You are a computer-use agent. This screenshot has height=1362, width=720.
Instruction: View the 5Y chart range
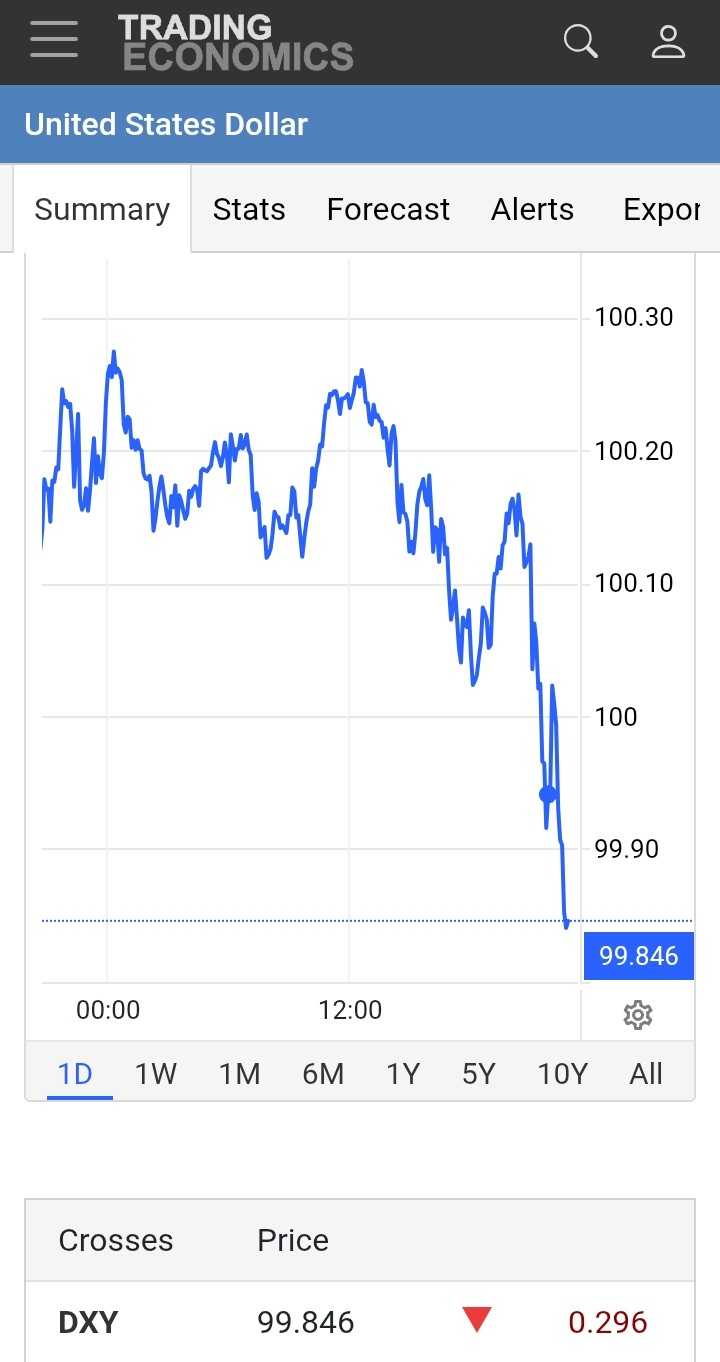(x=479, y=1074)
